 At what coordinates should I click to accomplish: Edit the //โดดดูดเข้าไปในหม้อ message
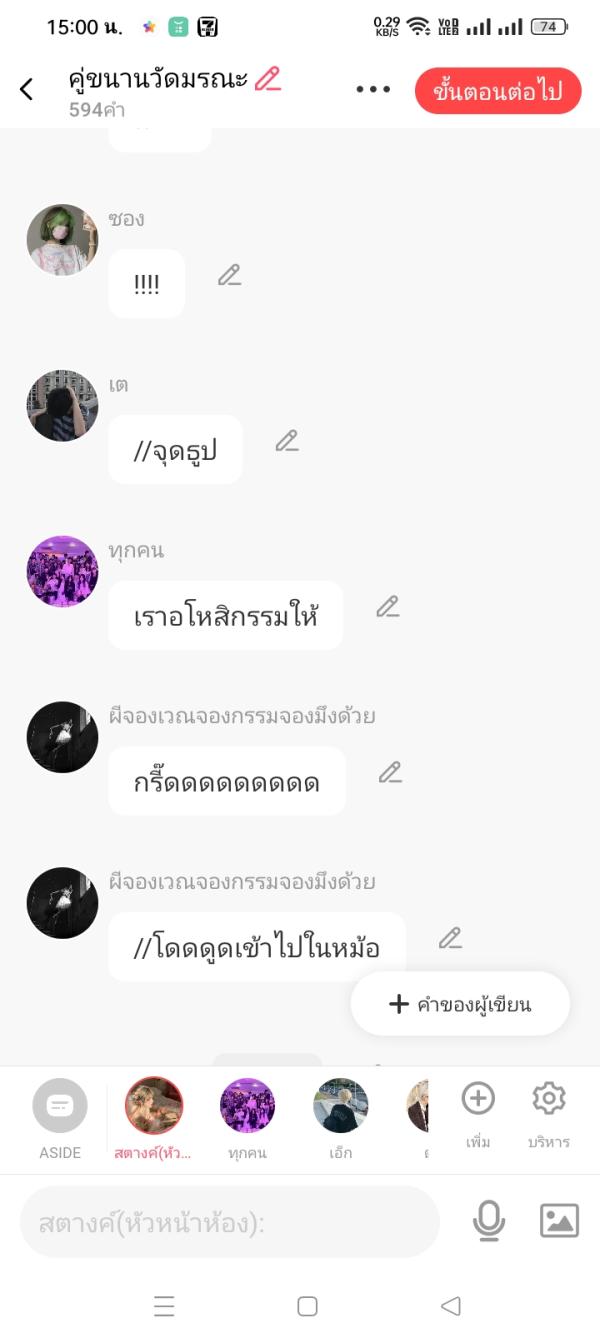point(450,938)
